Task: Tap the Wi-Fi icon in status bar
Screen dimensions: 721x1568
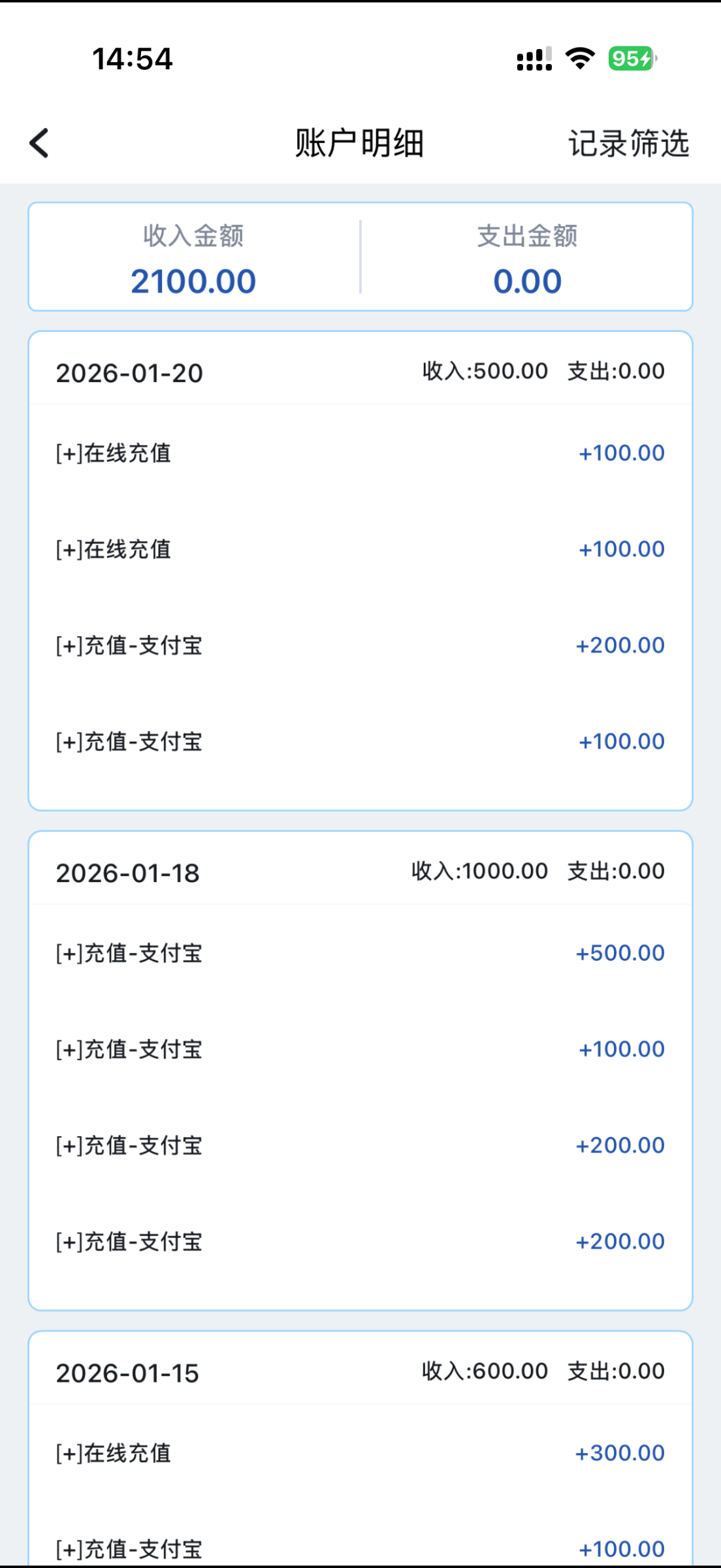Action: (x=577, y=59)
